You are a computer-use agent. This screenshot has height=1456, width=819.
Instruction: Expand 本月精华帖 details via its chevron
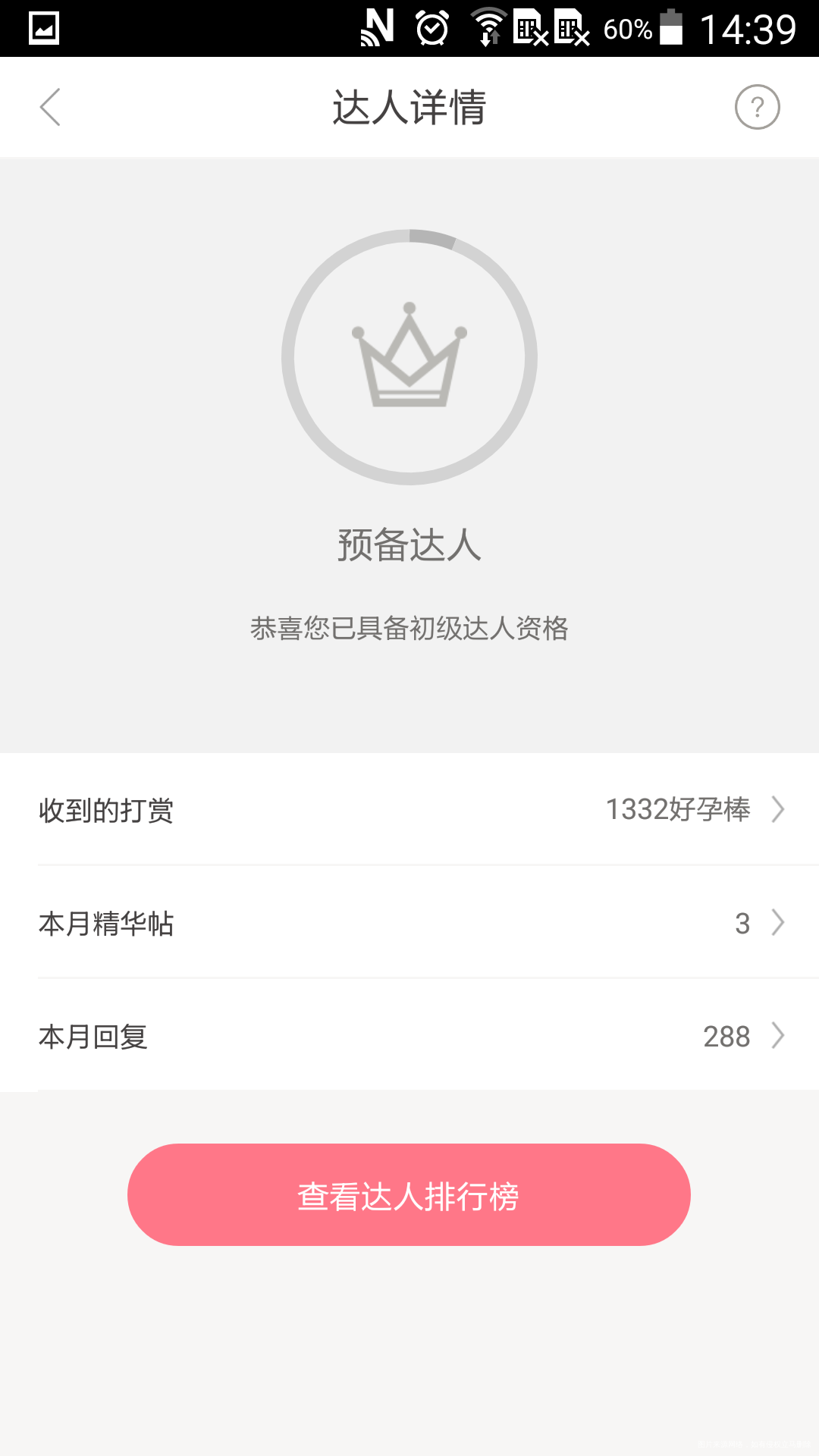779,923
